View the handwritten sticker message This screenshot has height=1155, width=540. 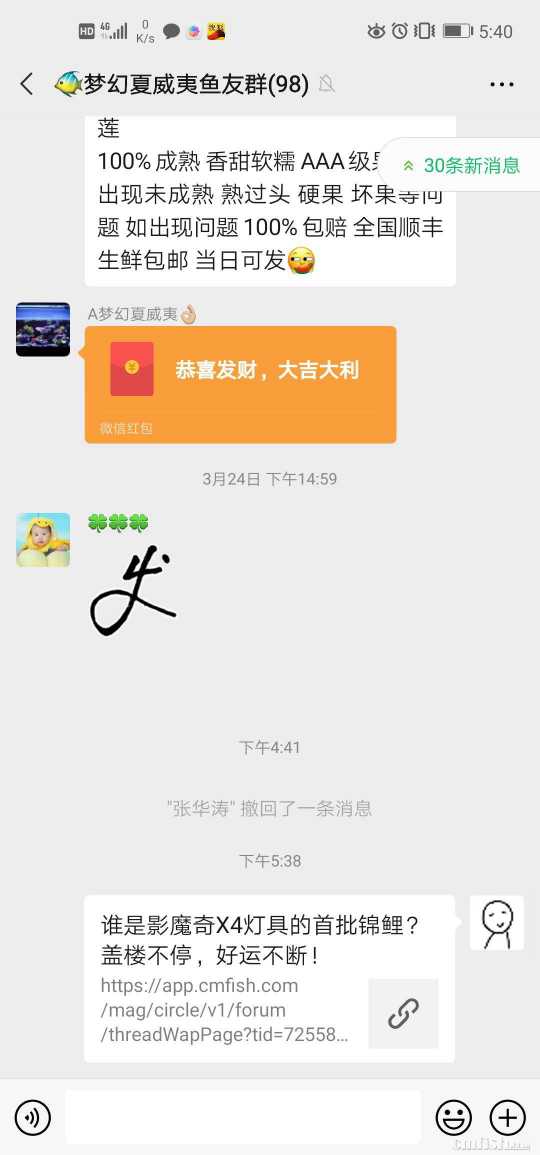(133, 590)
